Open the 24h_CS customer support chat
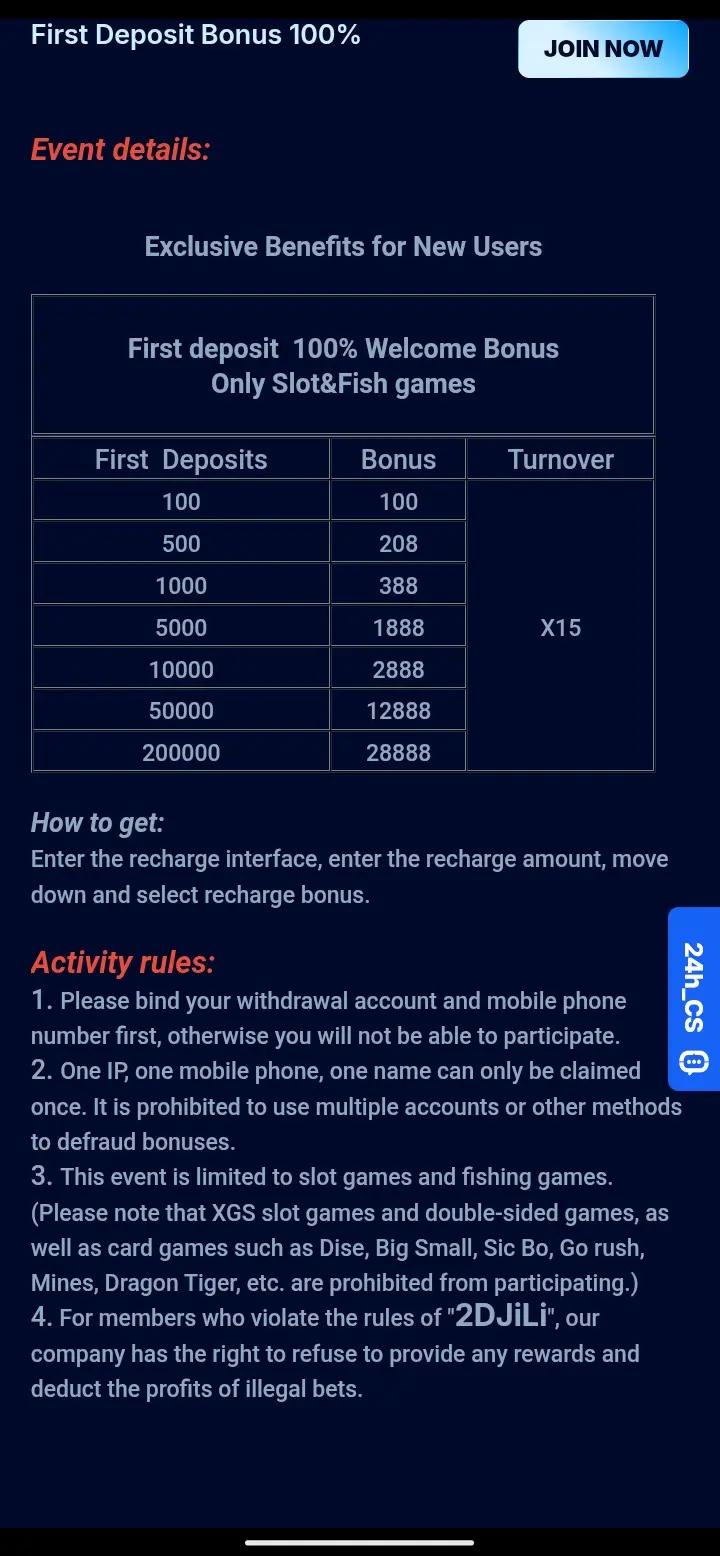720x1556 pixels. click(694, 998)
